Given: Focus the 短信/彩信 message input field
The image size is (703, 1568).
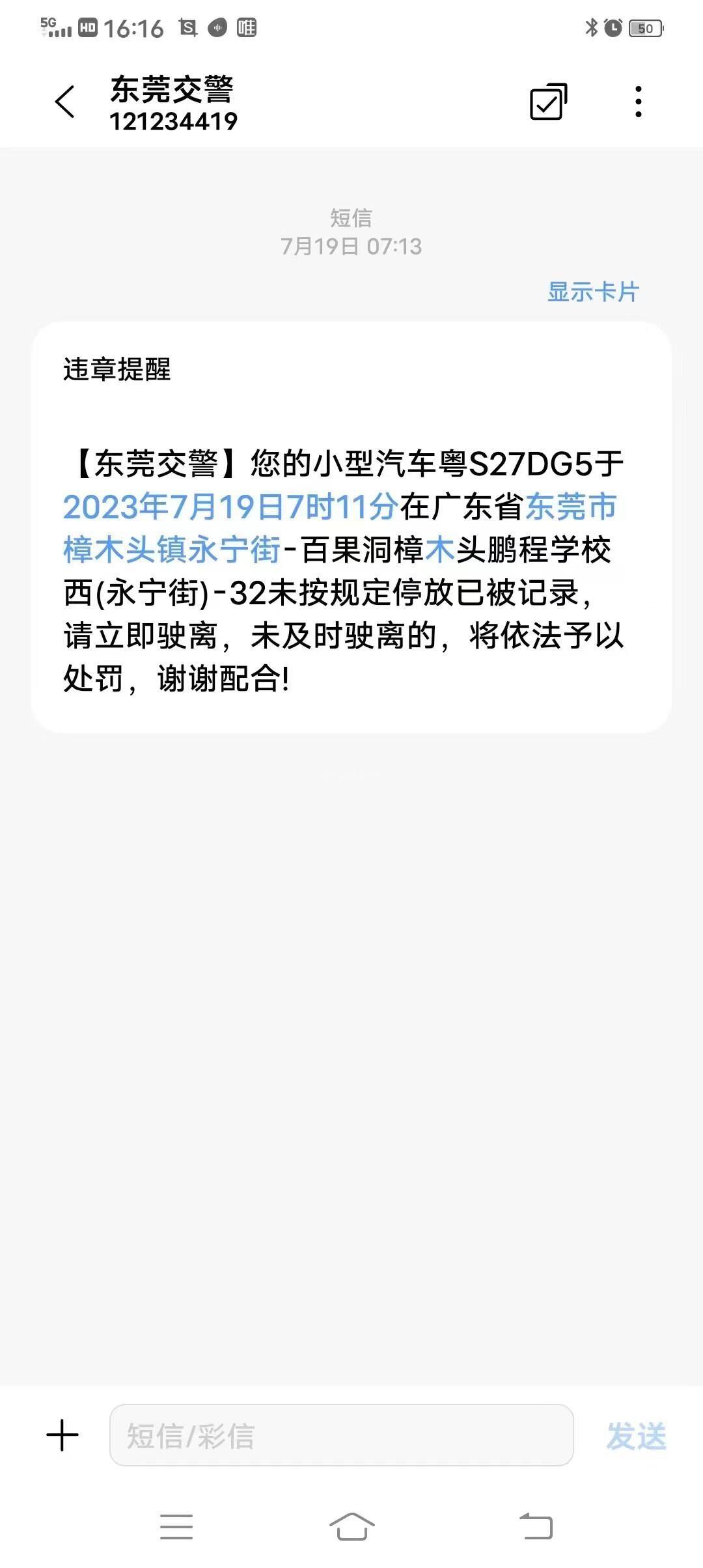Looking at the screenshot, I should point(341,1435).
